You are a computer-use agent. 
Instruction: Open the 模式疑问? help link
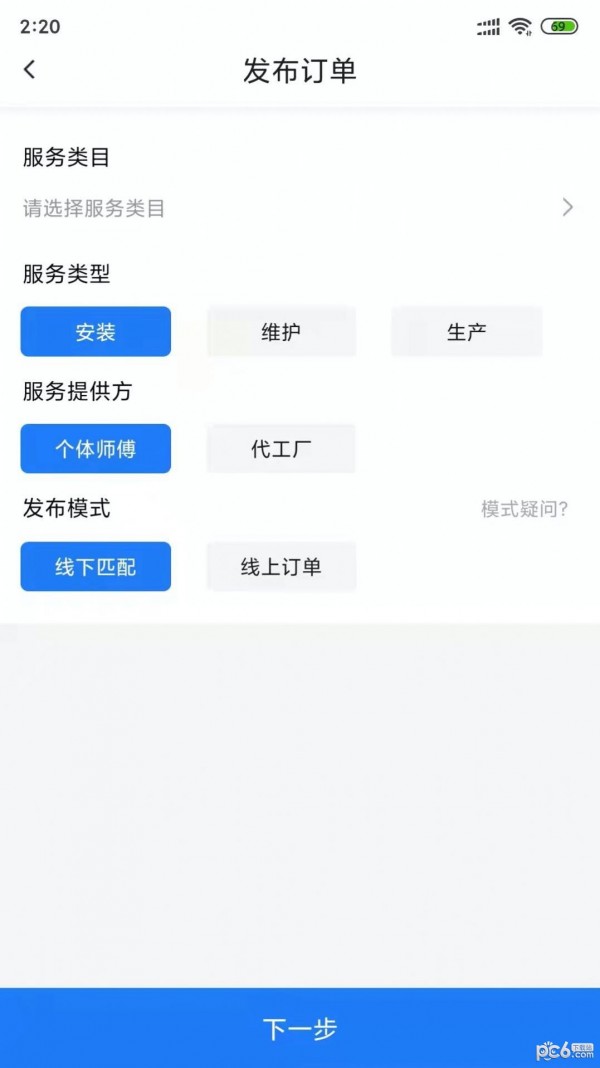click(x=524, y=509)
